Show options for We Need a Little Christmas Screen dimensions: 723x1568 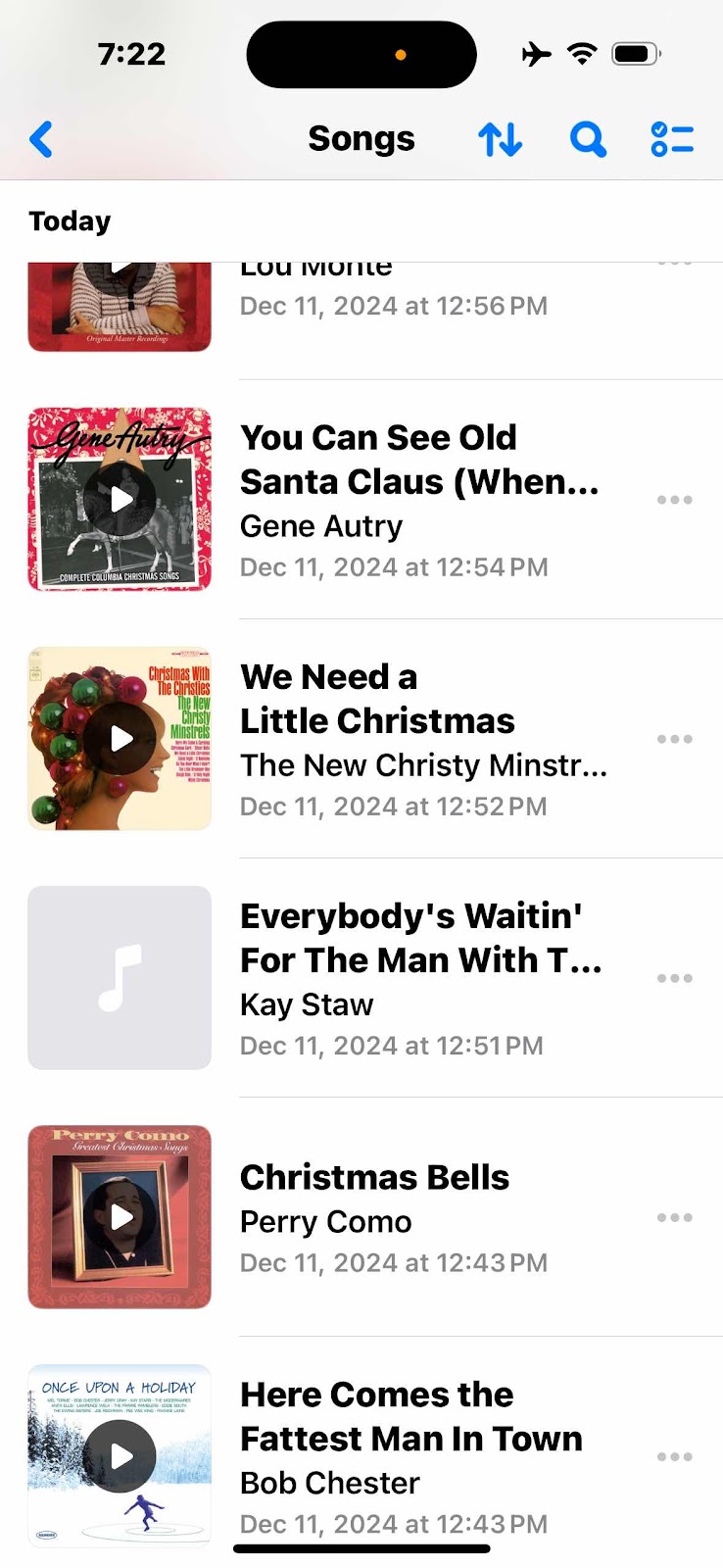[x=674, y=739]
